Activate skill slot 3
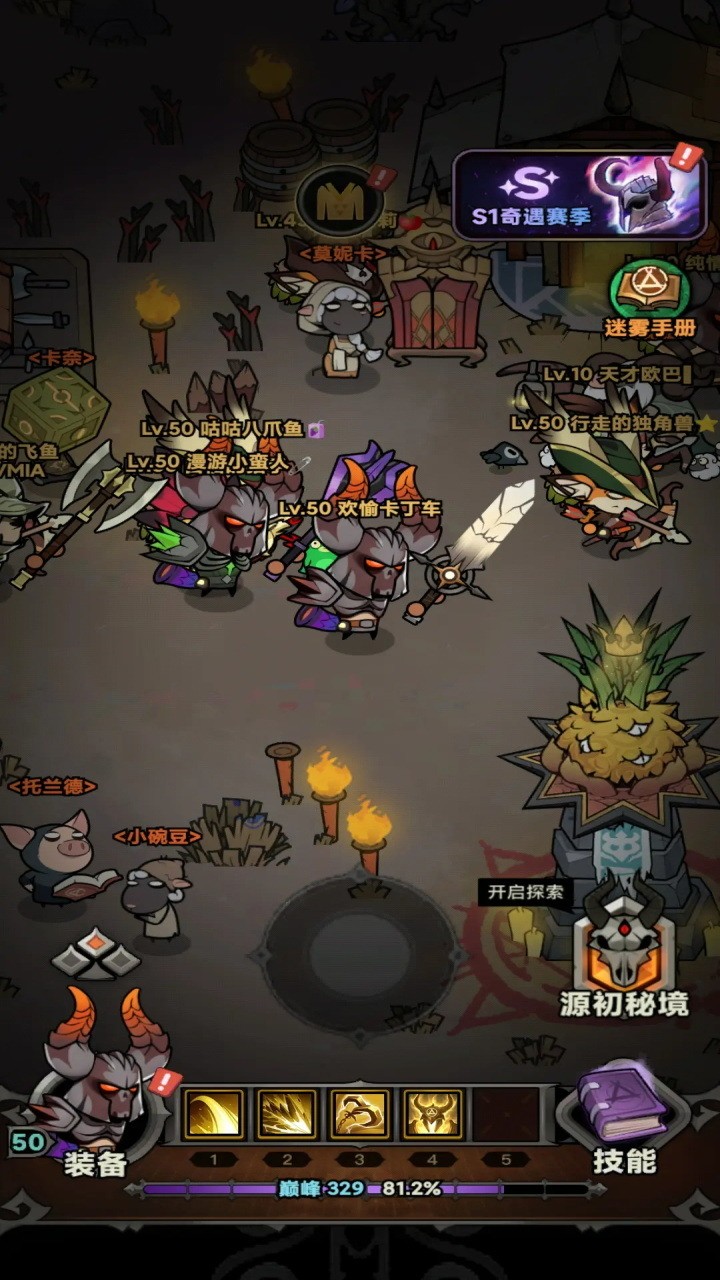Image resolution: width=720 pixels, height=1280 pixels. point(360,1114)
